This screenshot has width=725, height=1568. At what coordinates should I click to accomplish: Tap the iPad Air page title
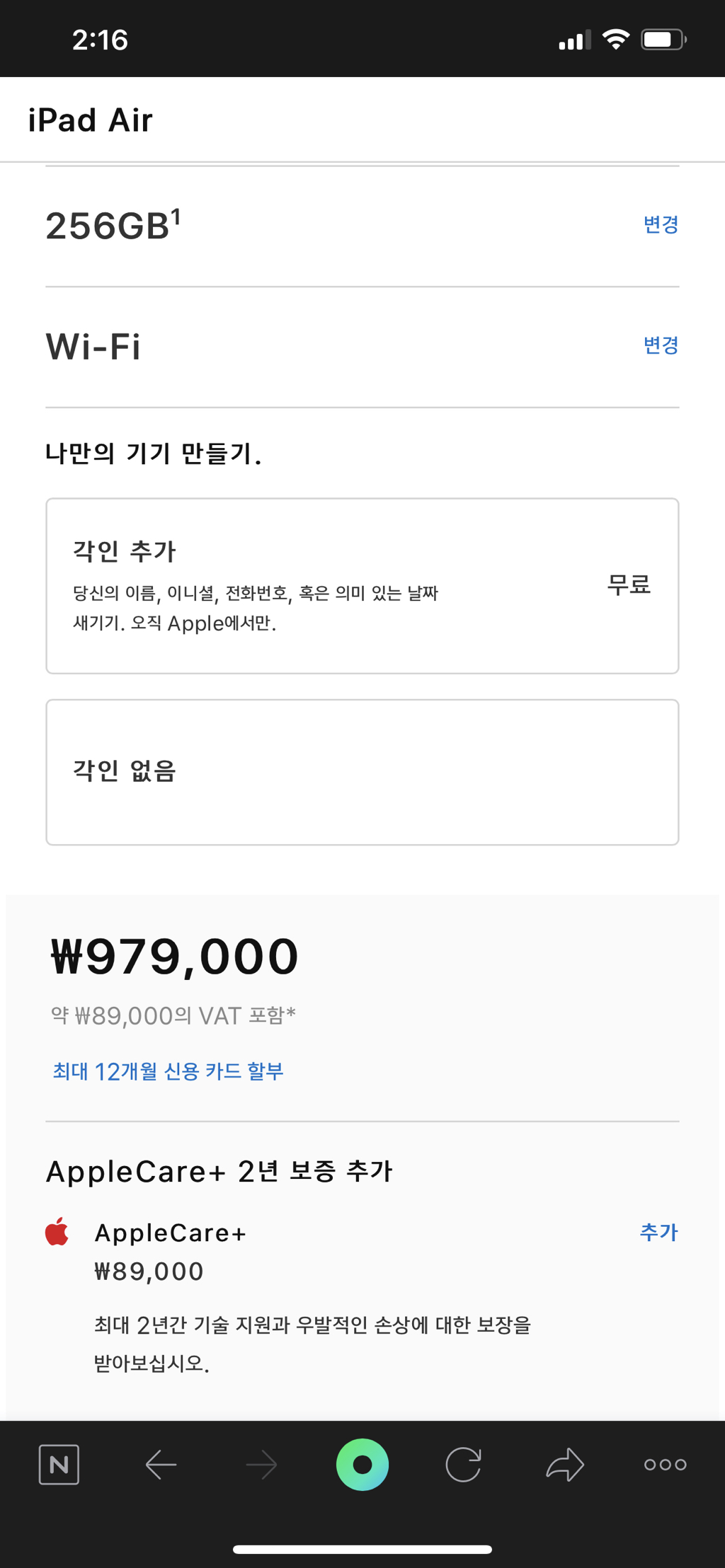click(90, 120)
